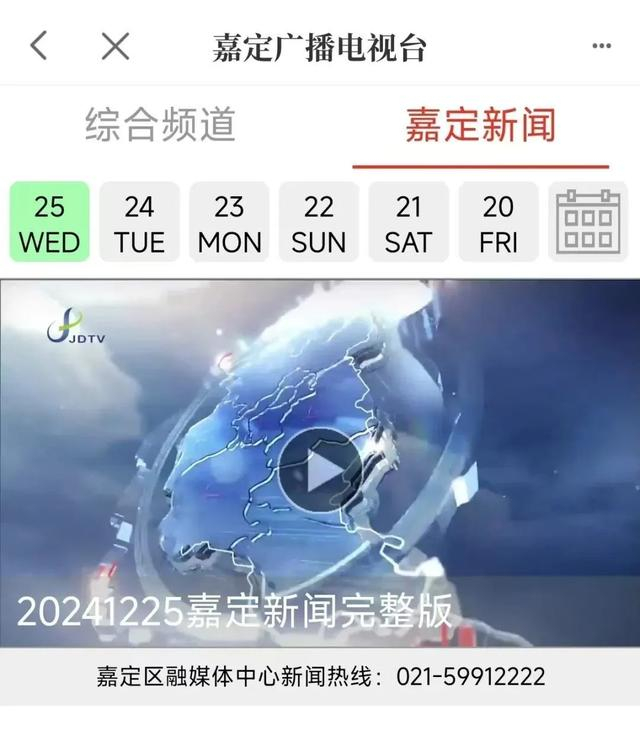The width and height of the screenshot is (640, 744).
Task: Pick the 20 FRI date chip
Action: tap(498, 222)
